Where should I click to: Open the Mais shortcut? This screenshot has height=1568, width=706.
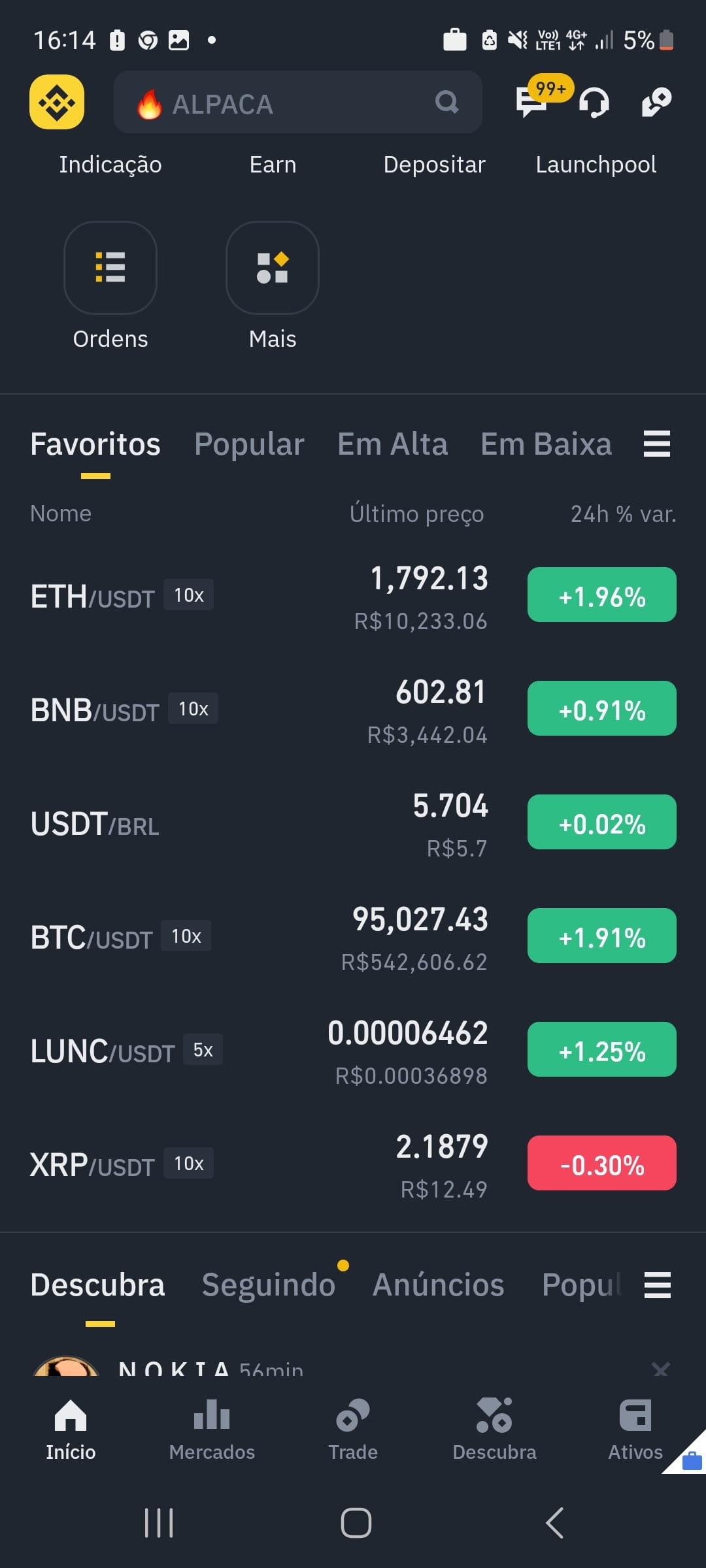pos(273,287)
